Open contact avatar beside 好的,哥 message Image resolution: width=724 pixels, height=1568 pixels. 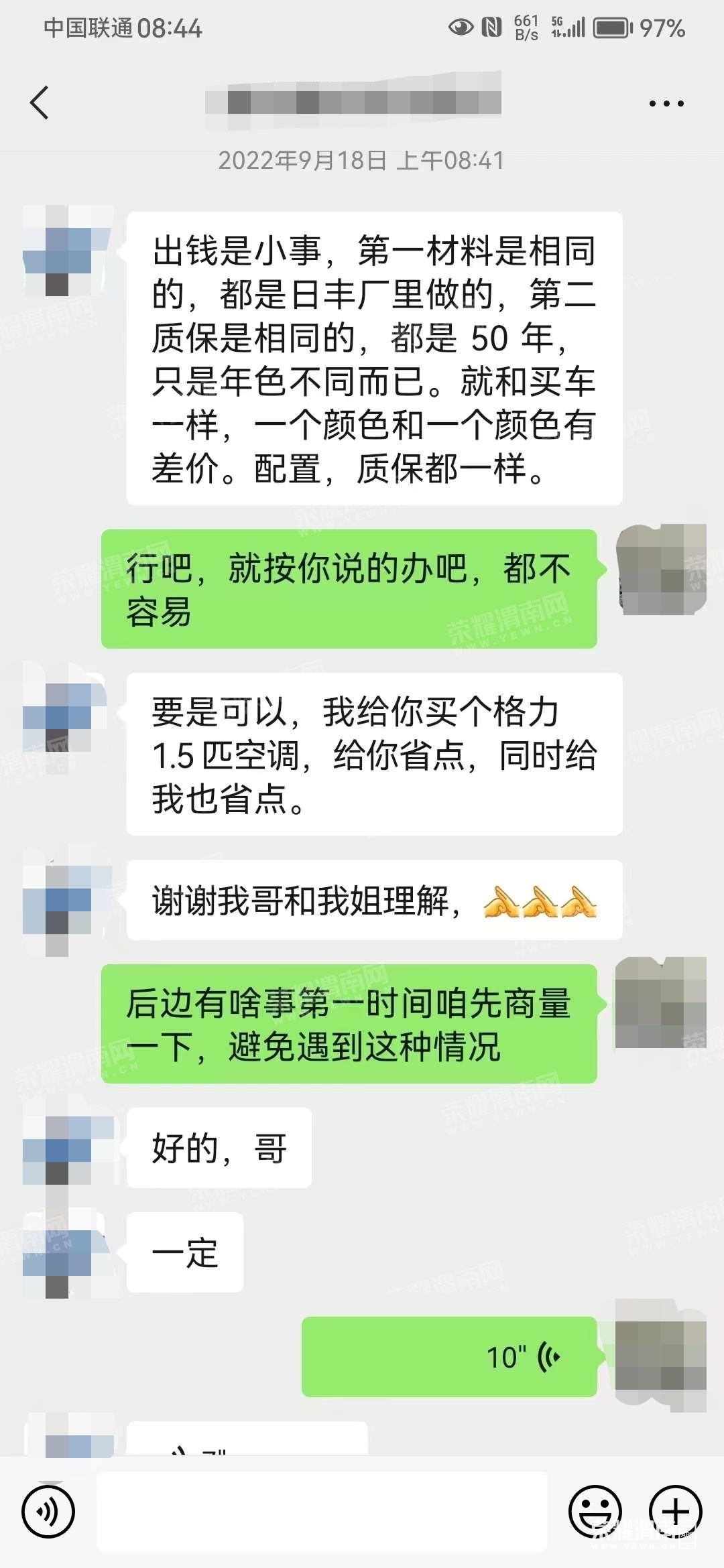point(67,1147)
